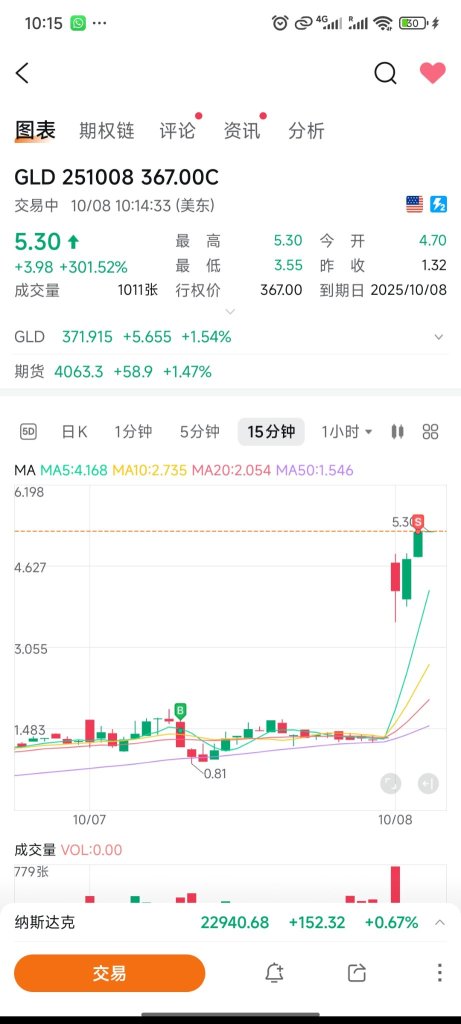Image resolution: width=461 pixels, height=1024 pixels.
Task: Select the 1分钟 chart interval
Action: (133, 432)
